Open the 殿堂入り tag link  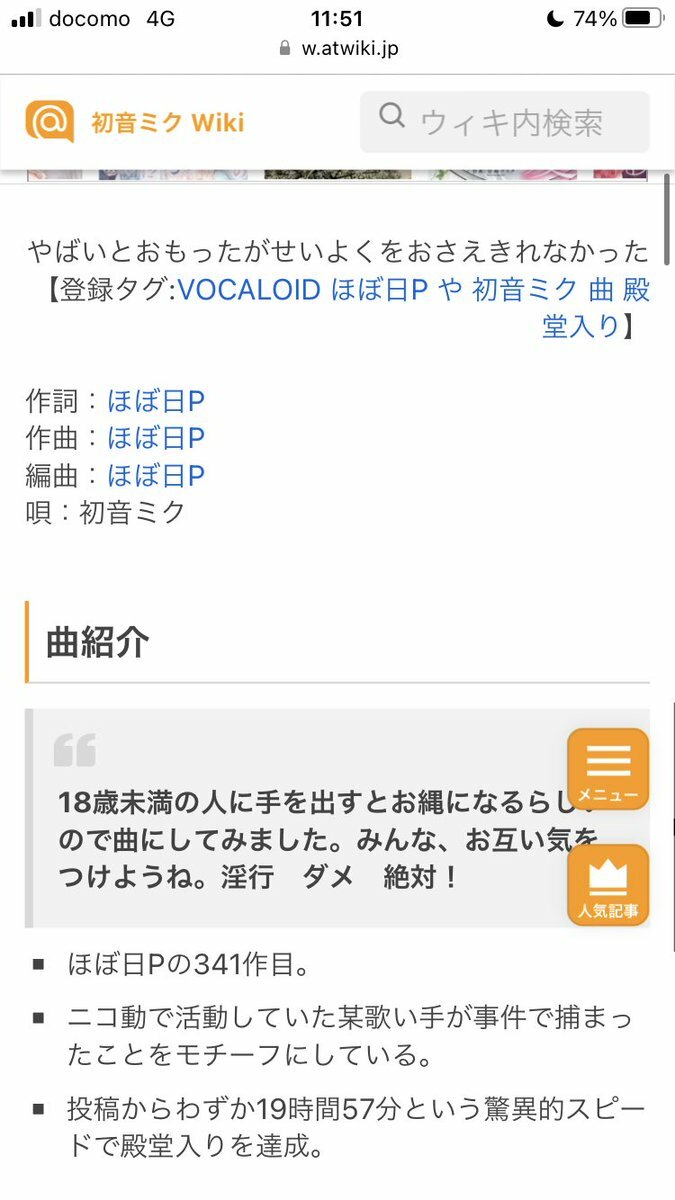pyautogui.click(x=580, y=327)
